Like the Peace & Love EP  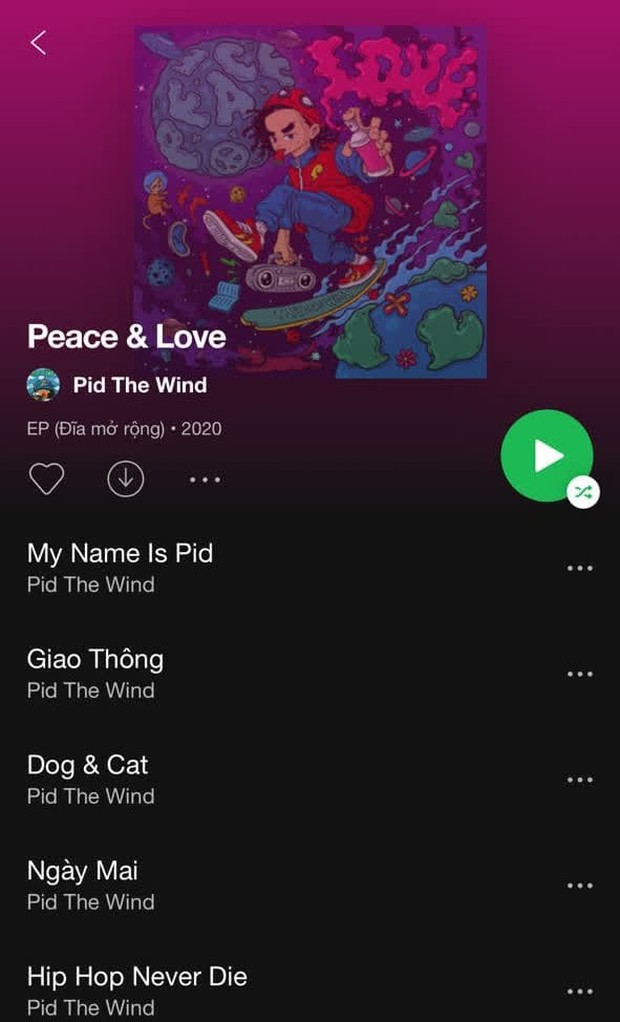tap(46, 479)
